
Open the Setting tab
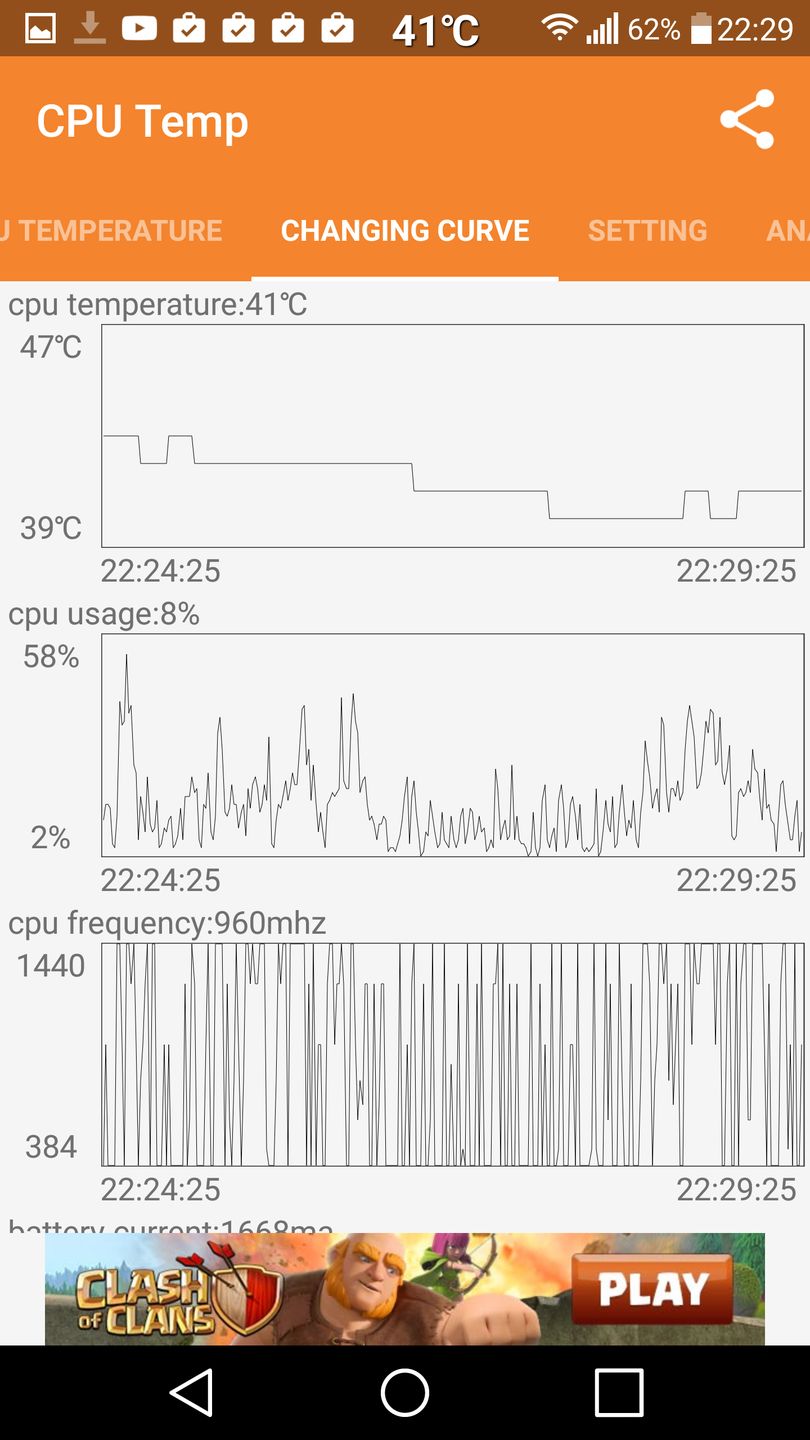(647, 231)
